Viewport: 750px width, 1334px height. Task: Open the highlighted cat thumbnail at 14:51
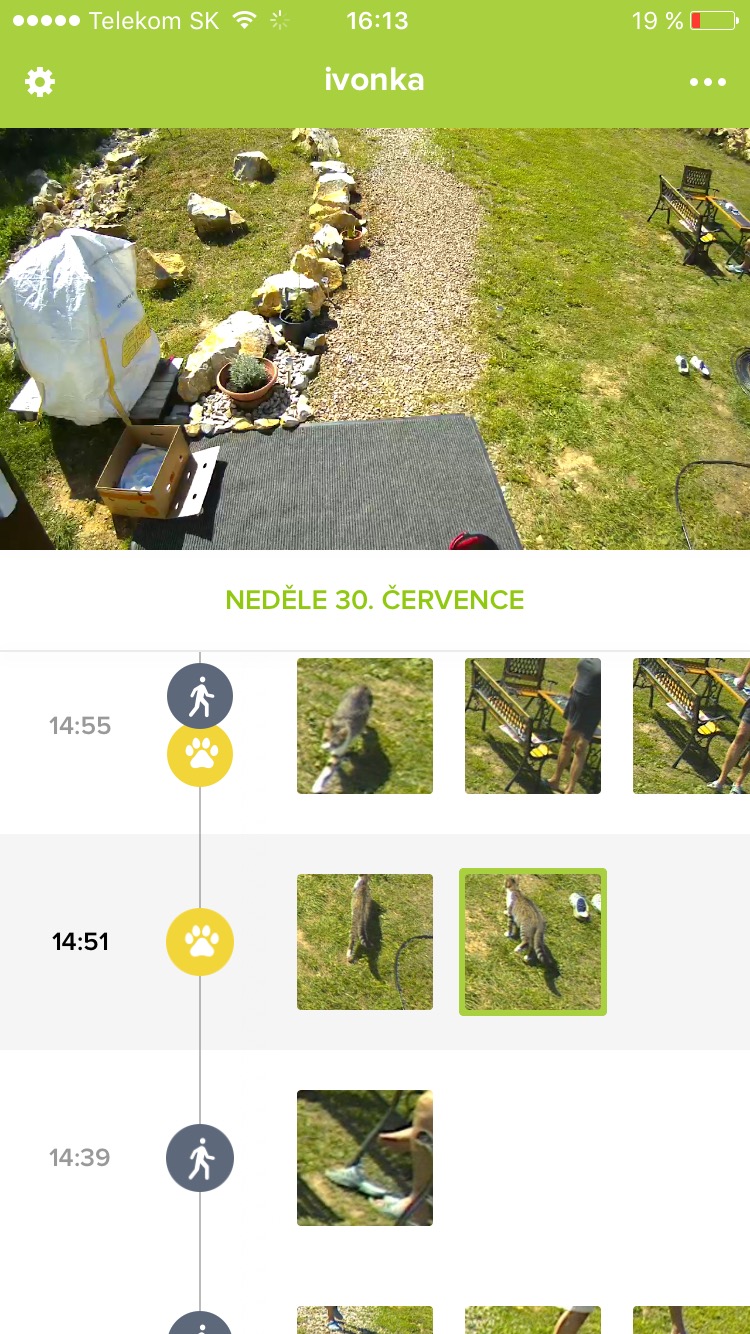point(533,942)
